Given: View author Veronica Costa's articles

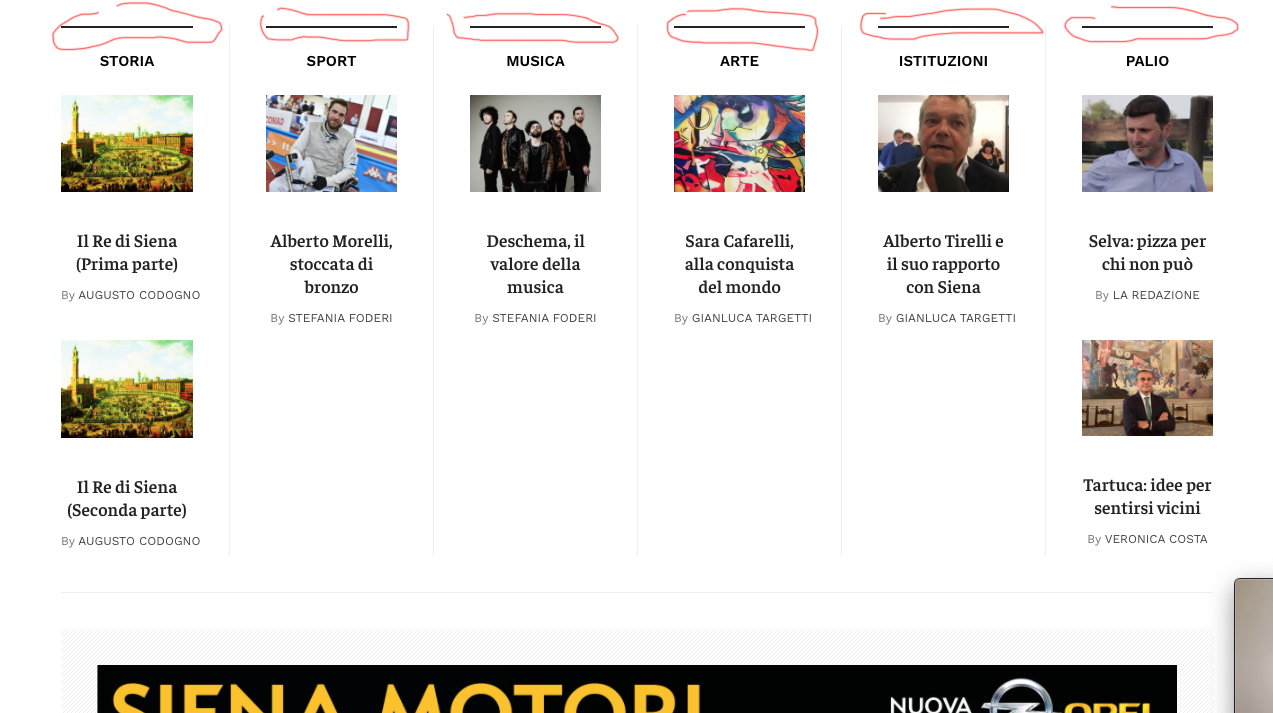Looking at the screenshot, I should pyautogui.click(x=1156, y=539).
